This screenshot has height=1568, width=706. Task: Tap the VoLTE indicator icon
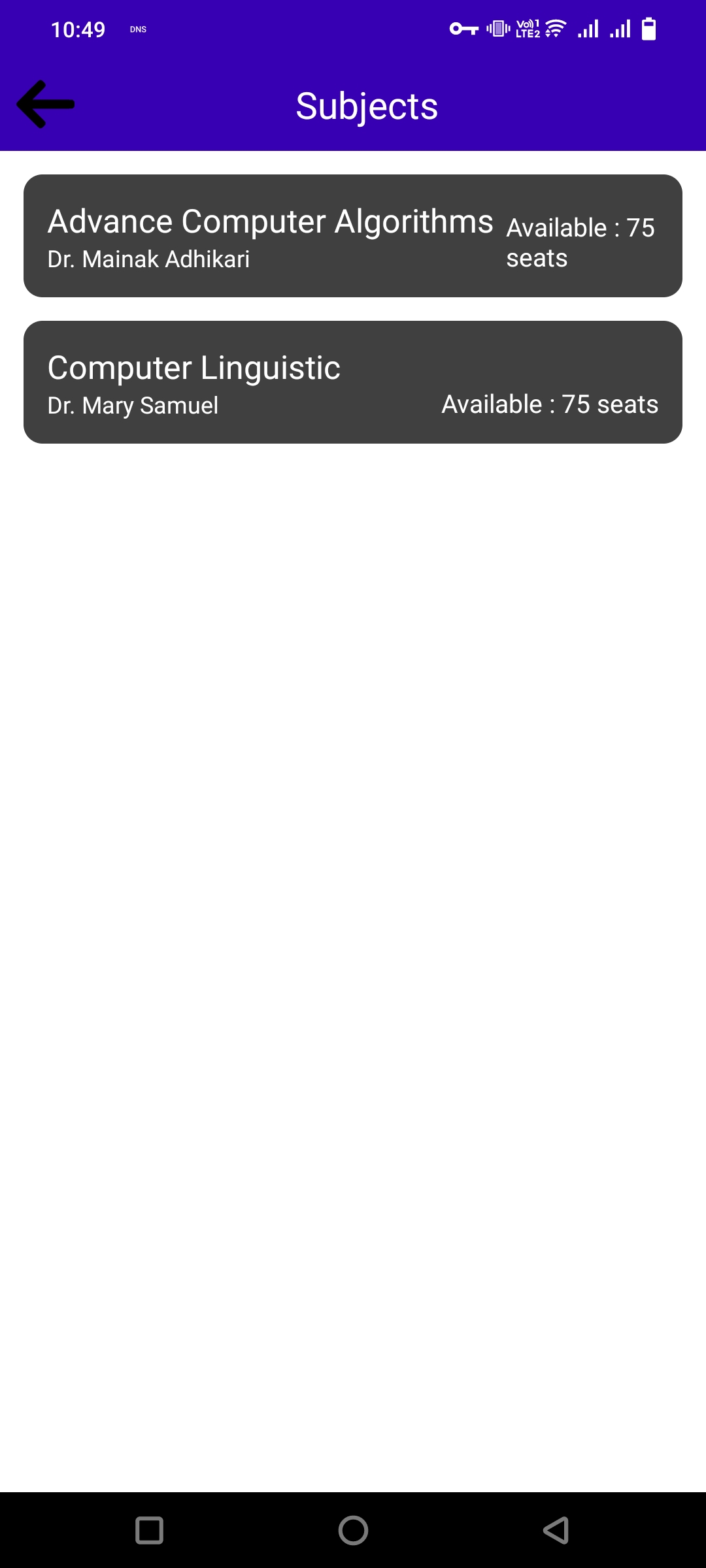pos(527,28)
